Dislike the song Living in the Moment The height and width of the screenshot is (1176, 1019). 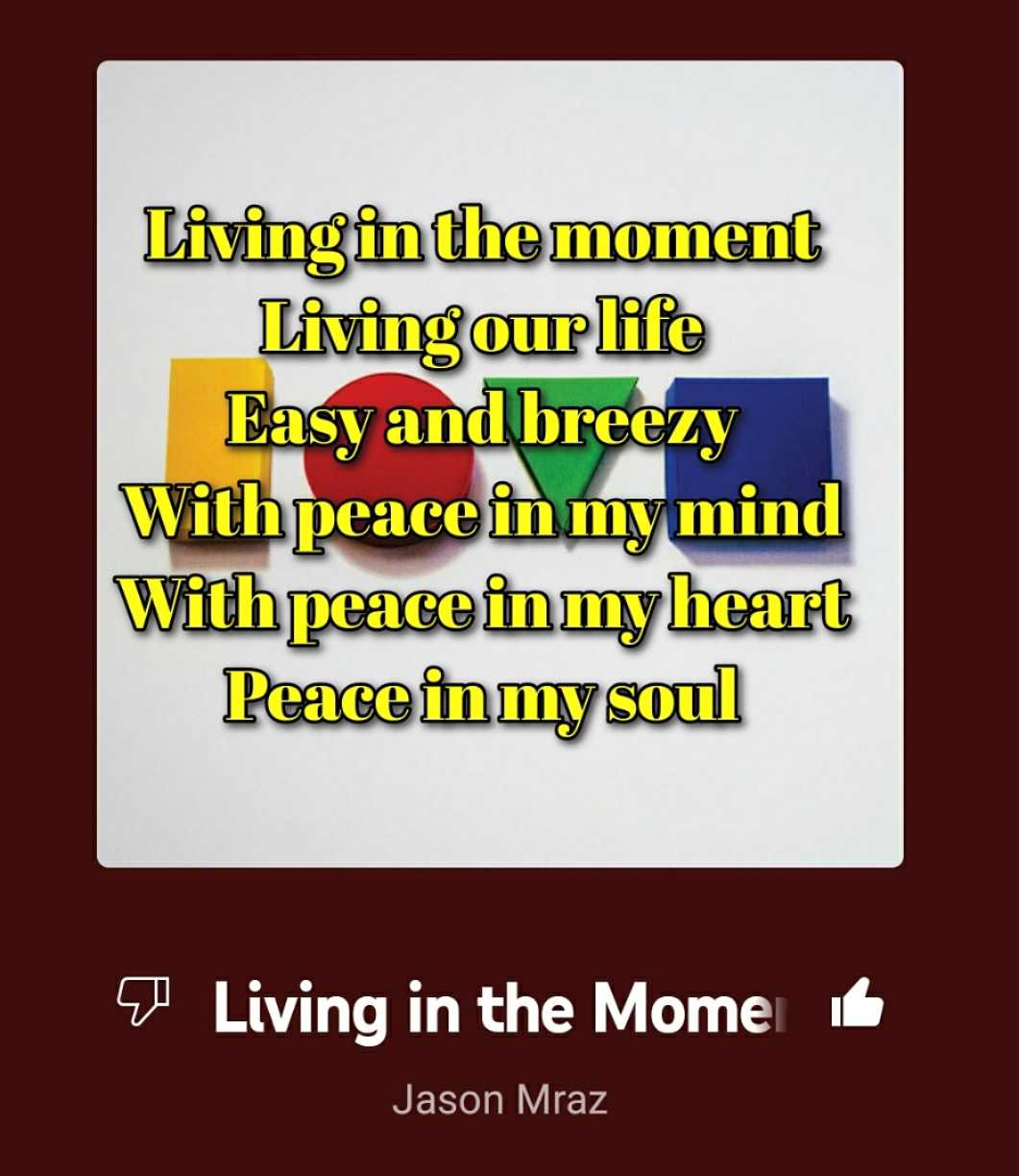pos(142,1003)
